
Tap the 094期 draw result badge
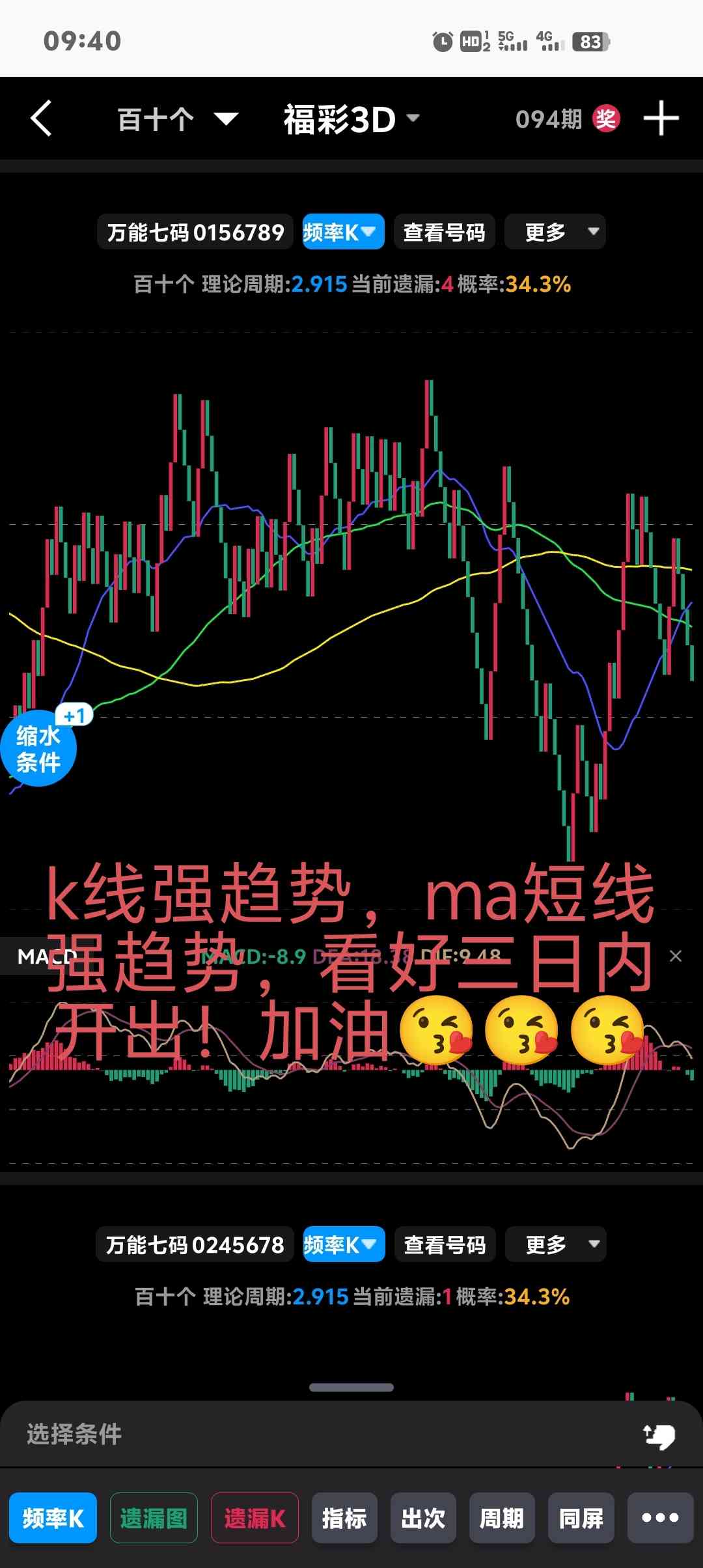[x=566, y=119]
